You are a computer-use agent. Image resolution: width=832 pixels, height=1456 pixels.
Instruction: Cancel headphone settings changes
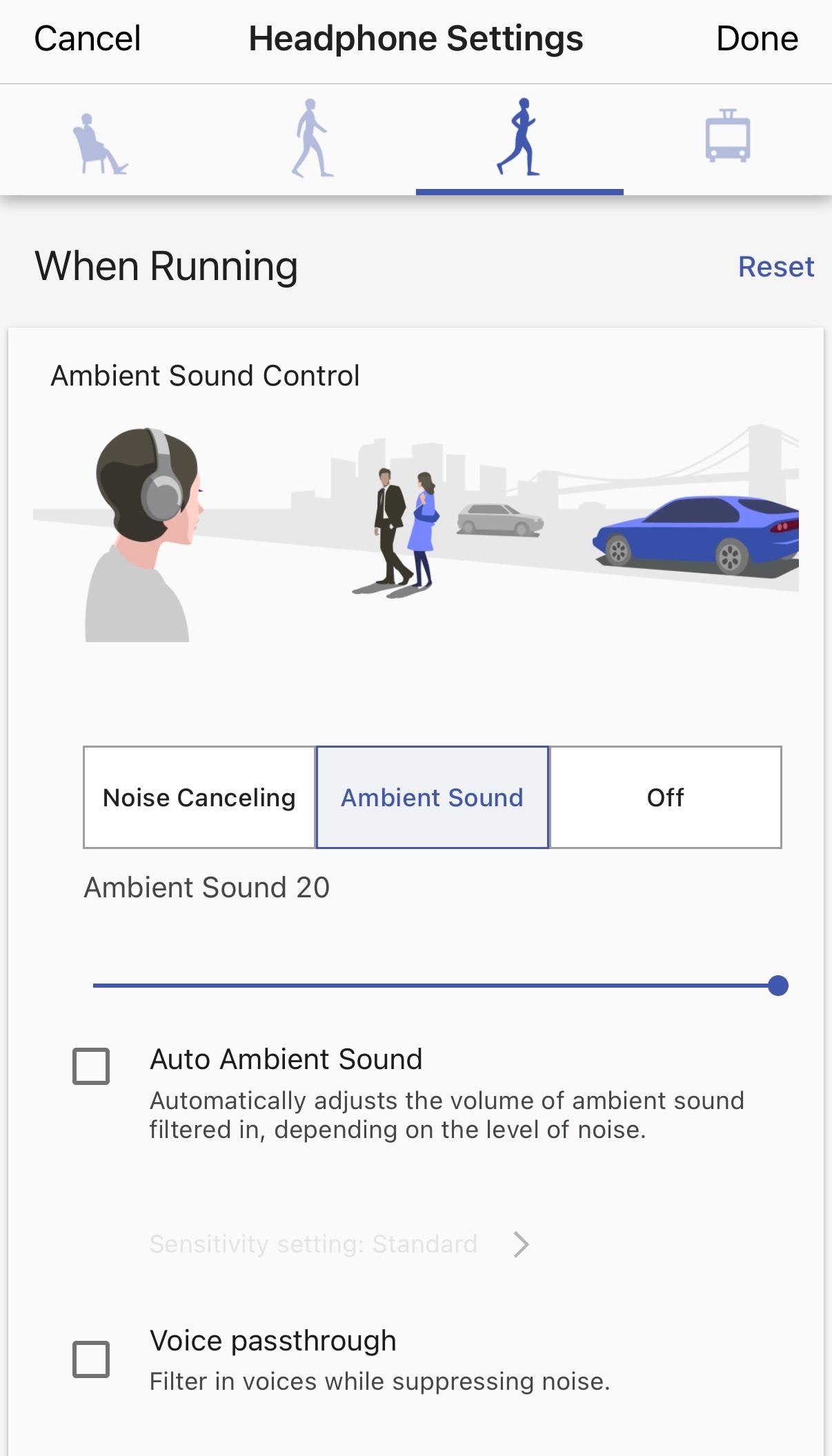pyautogui.click(x=87, y=39)
